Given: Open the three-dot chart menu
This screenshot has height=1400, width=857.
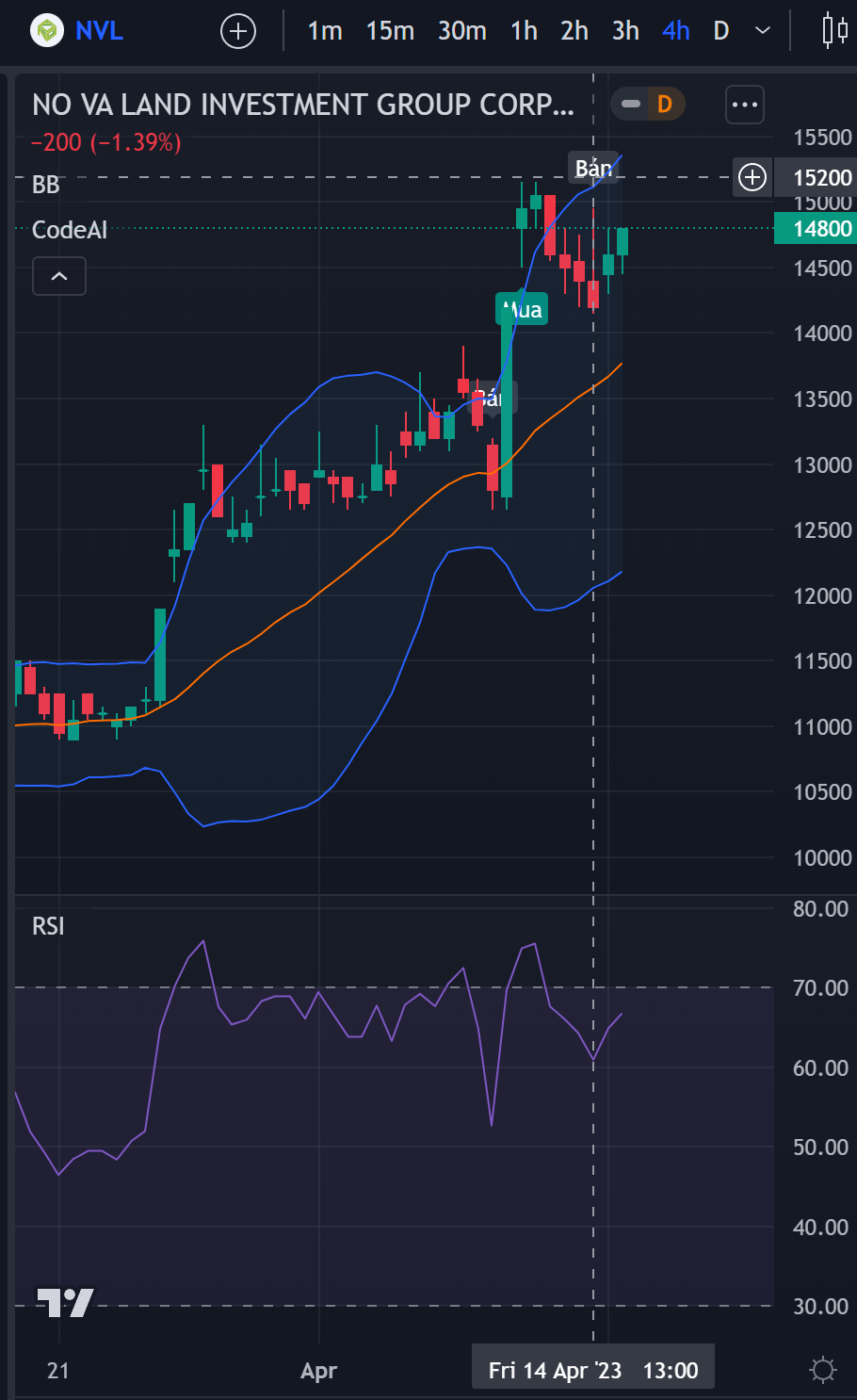Looking at the screenshot, I should 745,105.
